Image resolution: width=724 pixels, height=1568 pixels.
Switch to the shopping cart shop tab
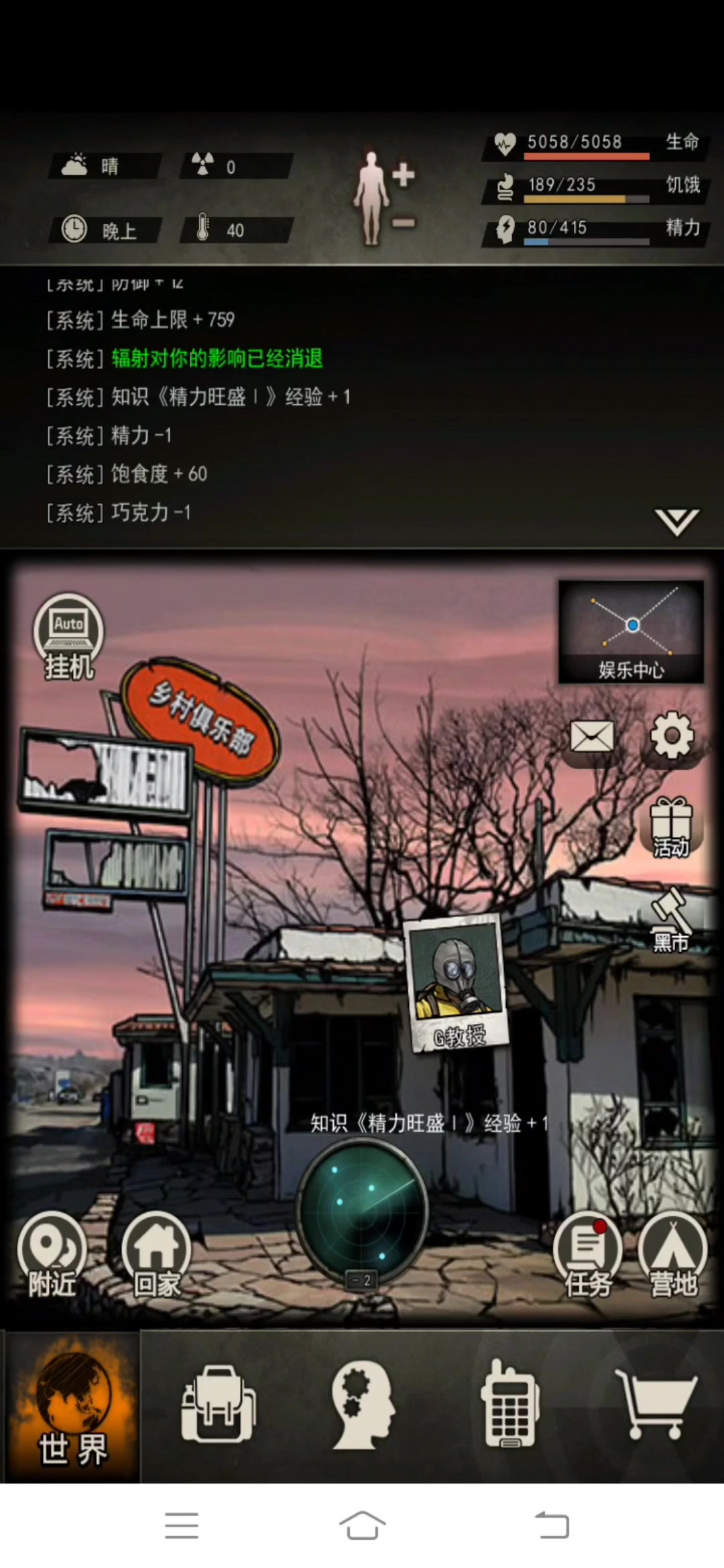click(x=656, y=1404)
